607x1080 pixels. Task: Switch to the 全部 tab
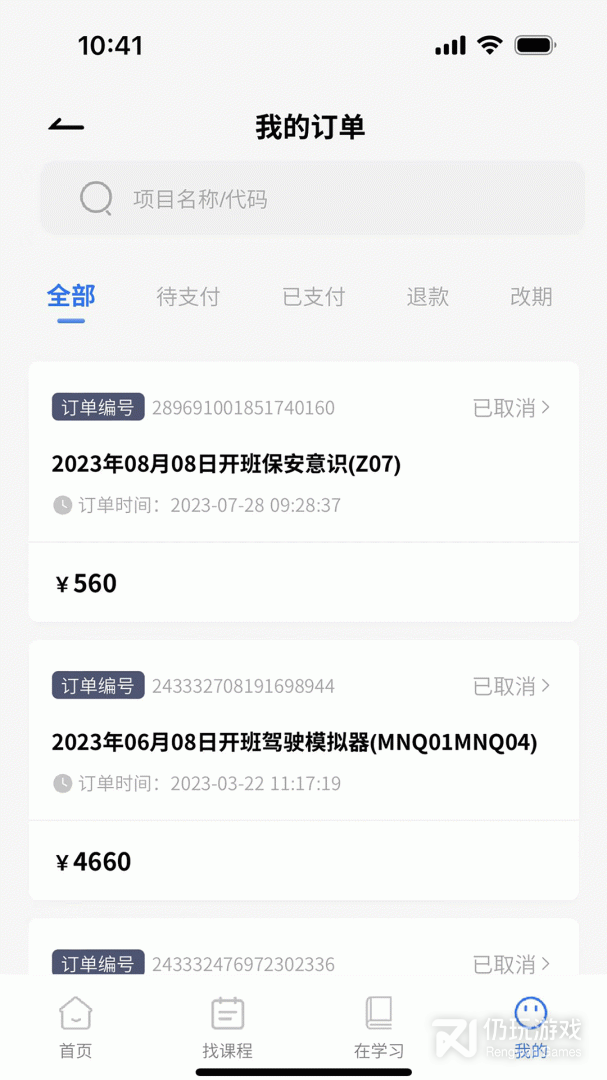click(x=71, y=297)
